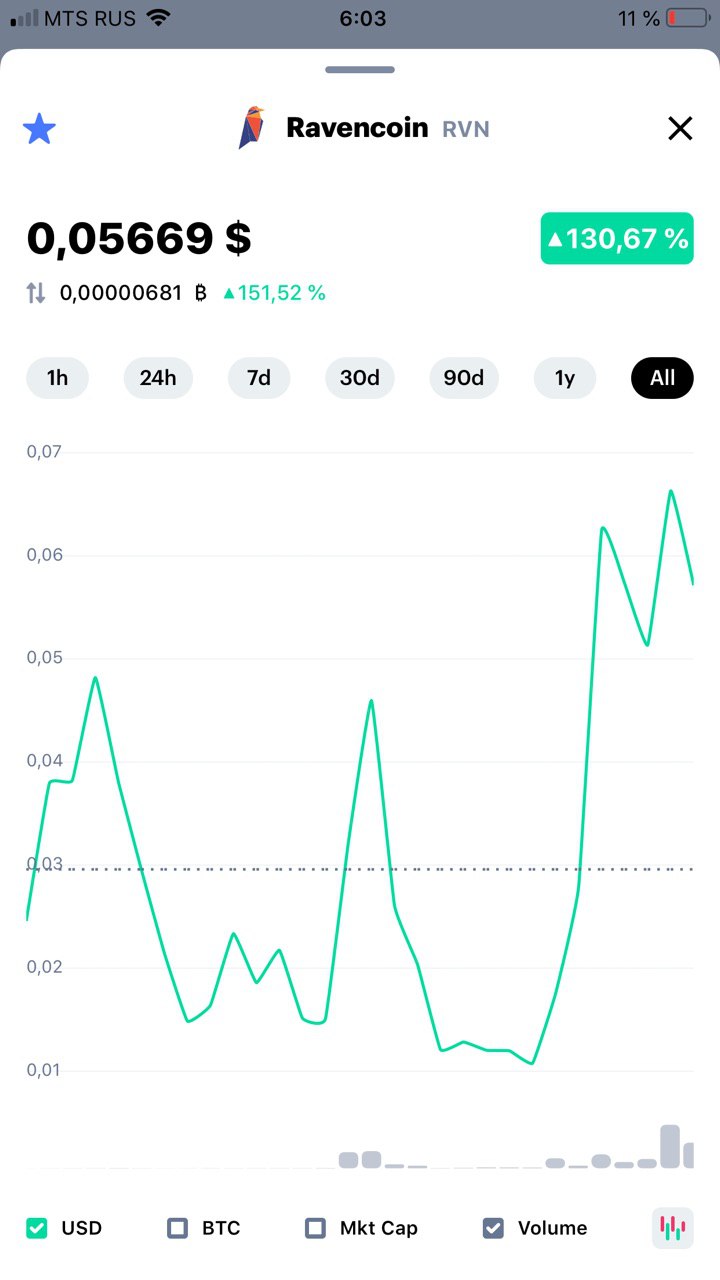The height and width of the screenshot is (1280, 720).
Task: Choose the 30d time range
Action: 360,378
